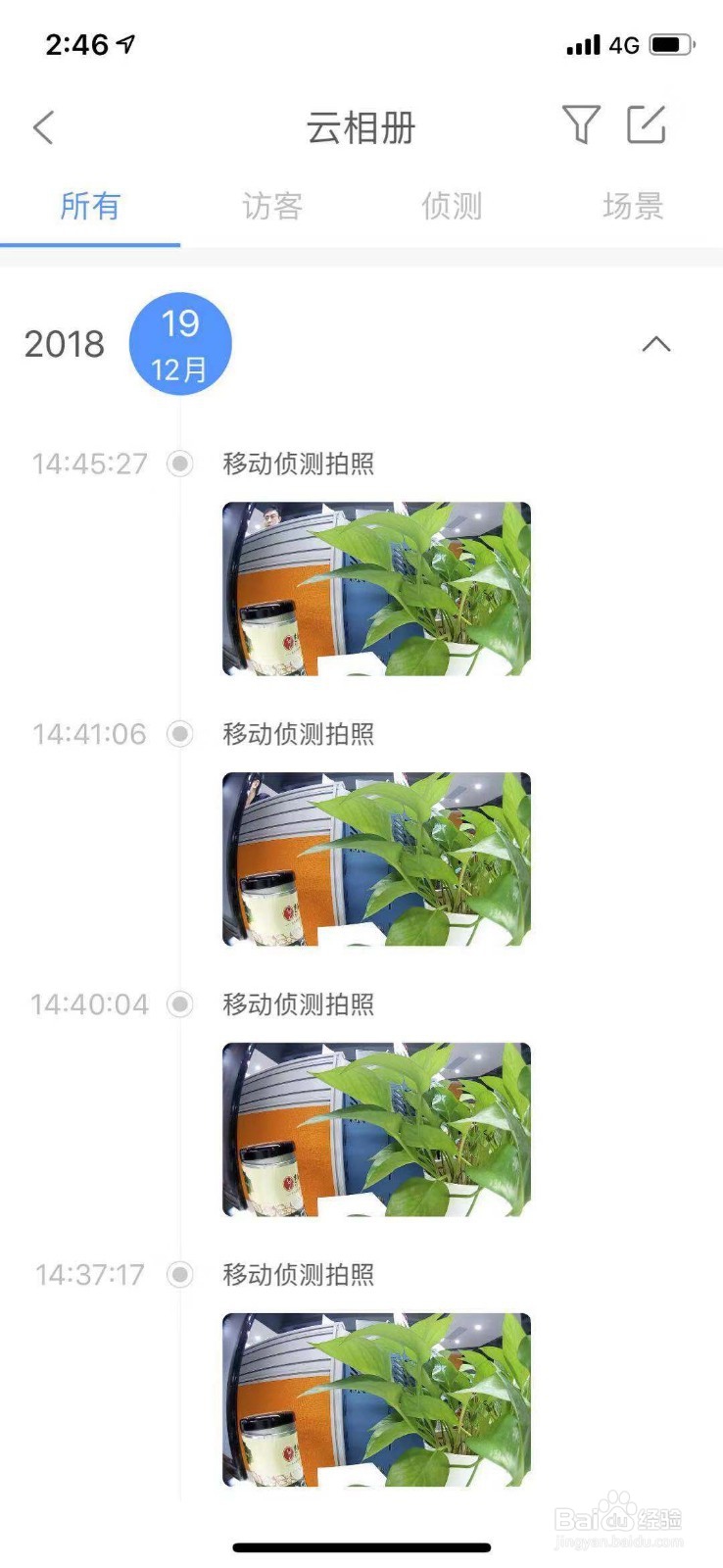Open the photo captured at 14:40:04
723x1568 pixels.
(x=377, y=1128)
